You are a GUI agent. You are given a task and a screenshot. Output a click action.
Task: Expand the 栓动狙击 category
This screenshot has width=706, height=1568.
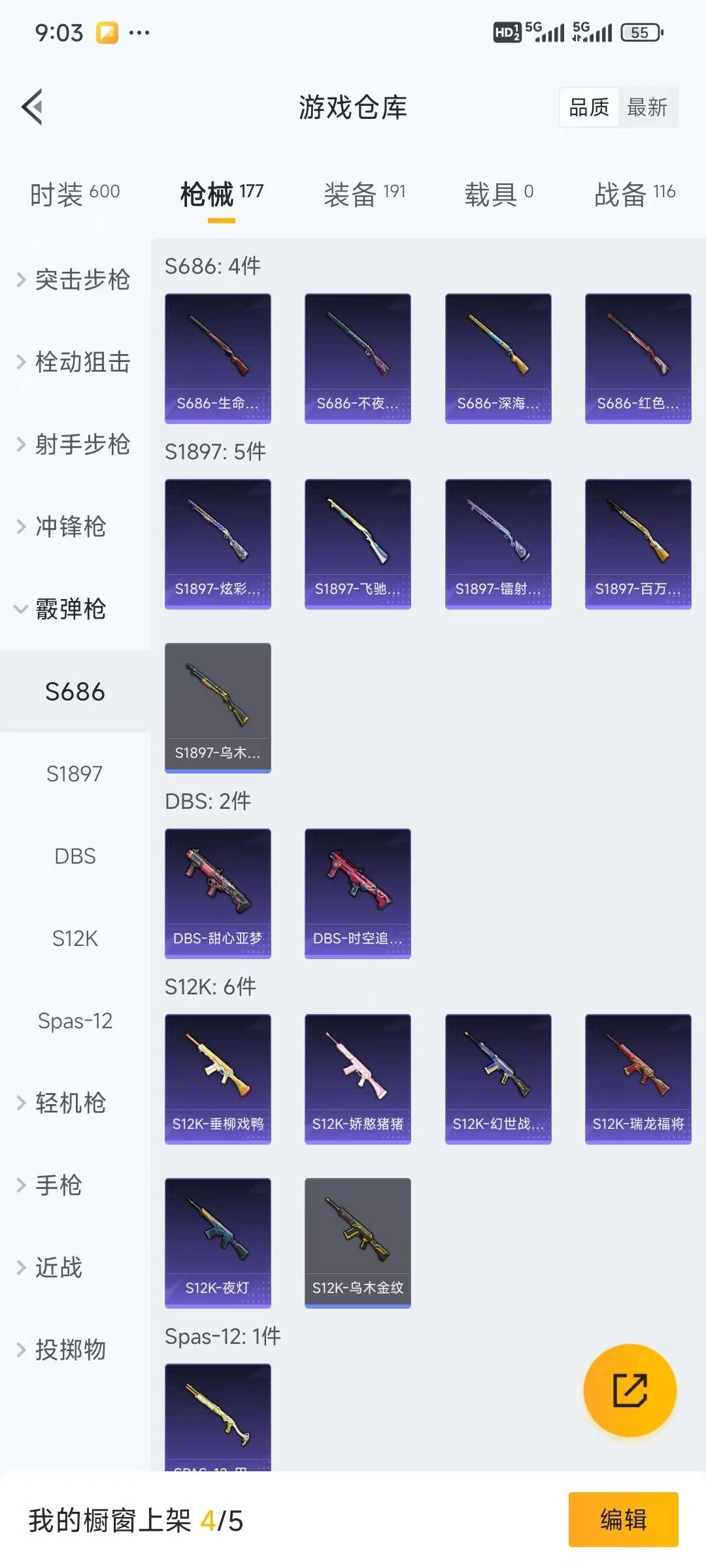pos(75,362)
